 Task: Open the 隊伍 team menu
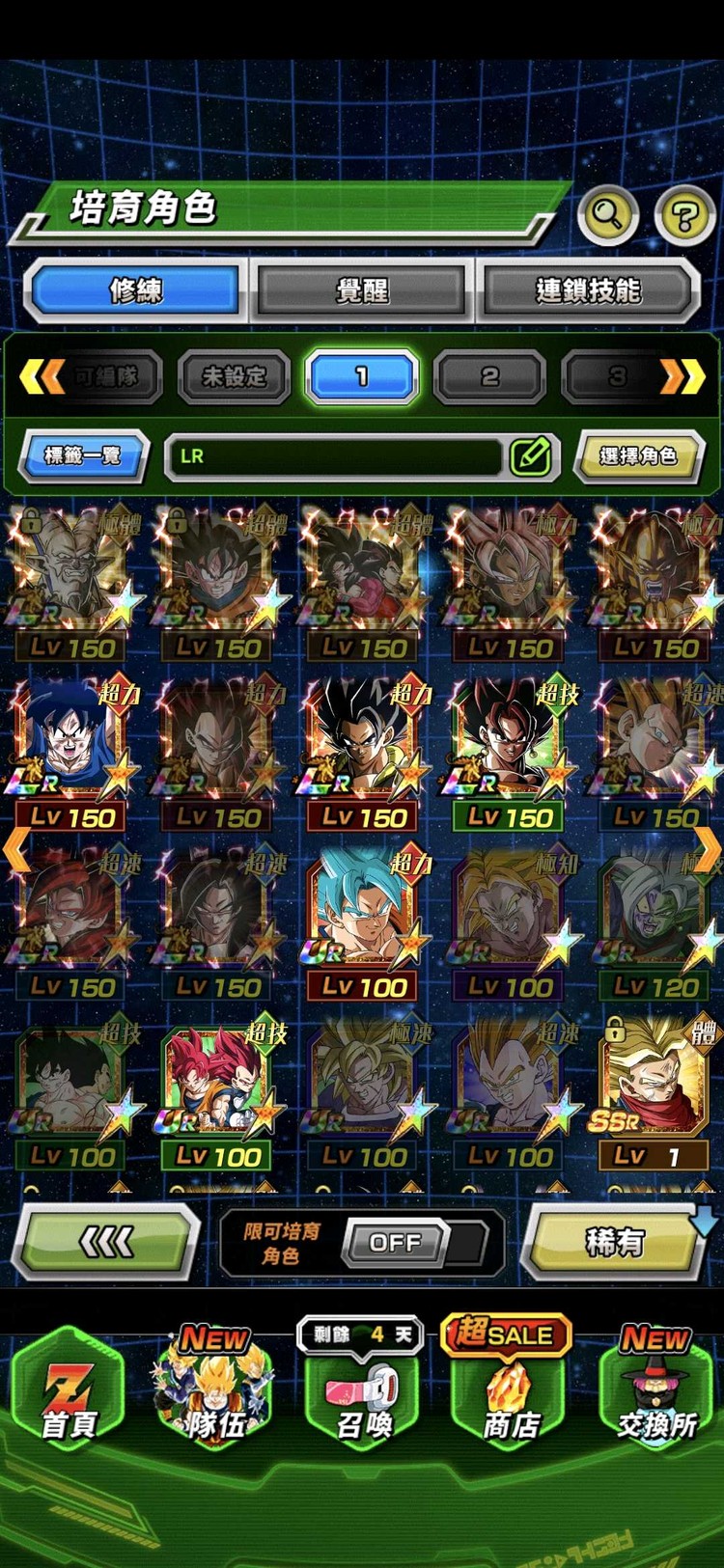(214, 1394)
